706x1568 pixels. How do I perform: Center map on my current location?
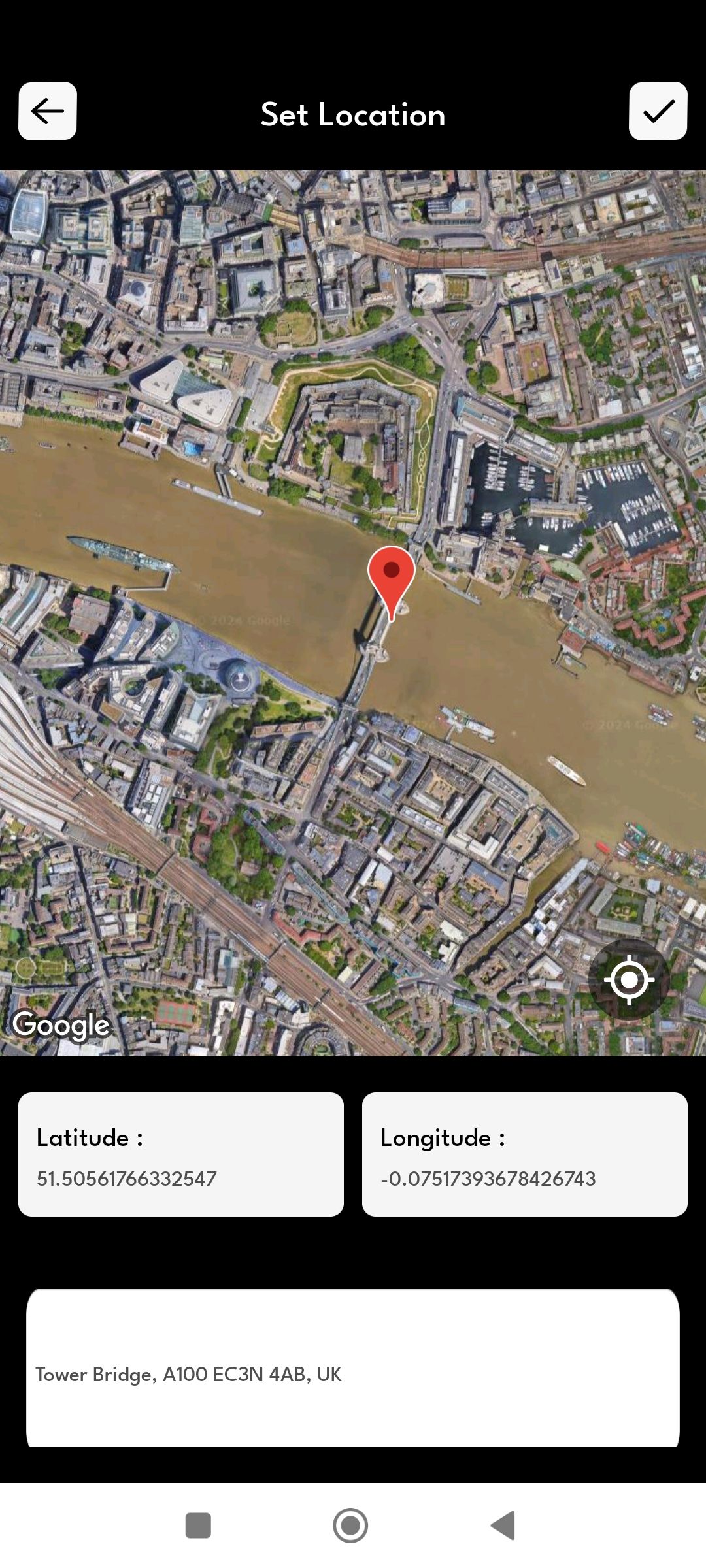[x=629, y=979]
